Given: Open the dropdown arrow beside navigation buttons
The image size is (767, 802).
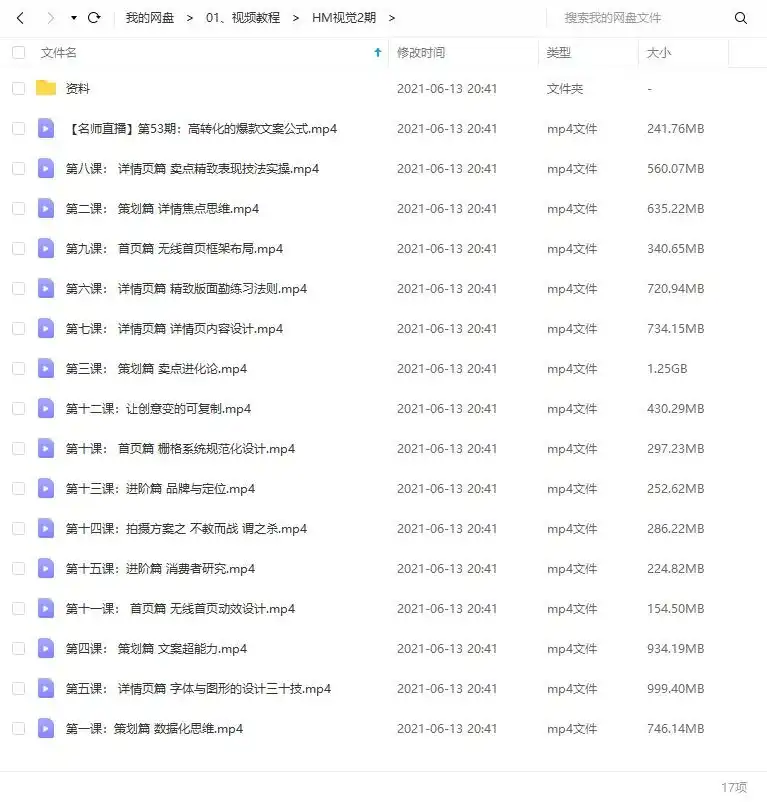Looking at the screenshot, I should 72,17.
